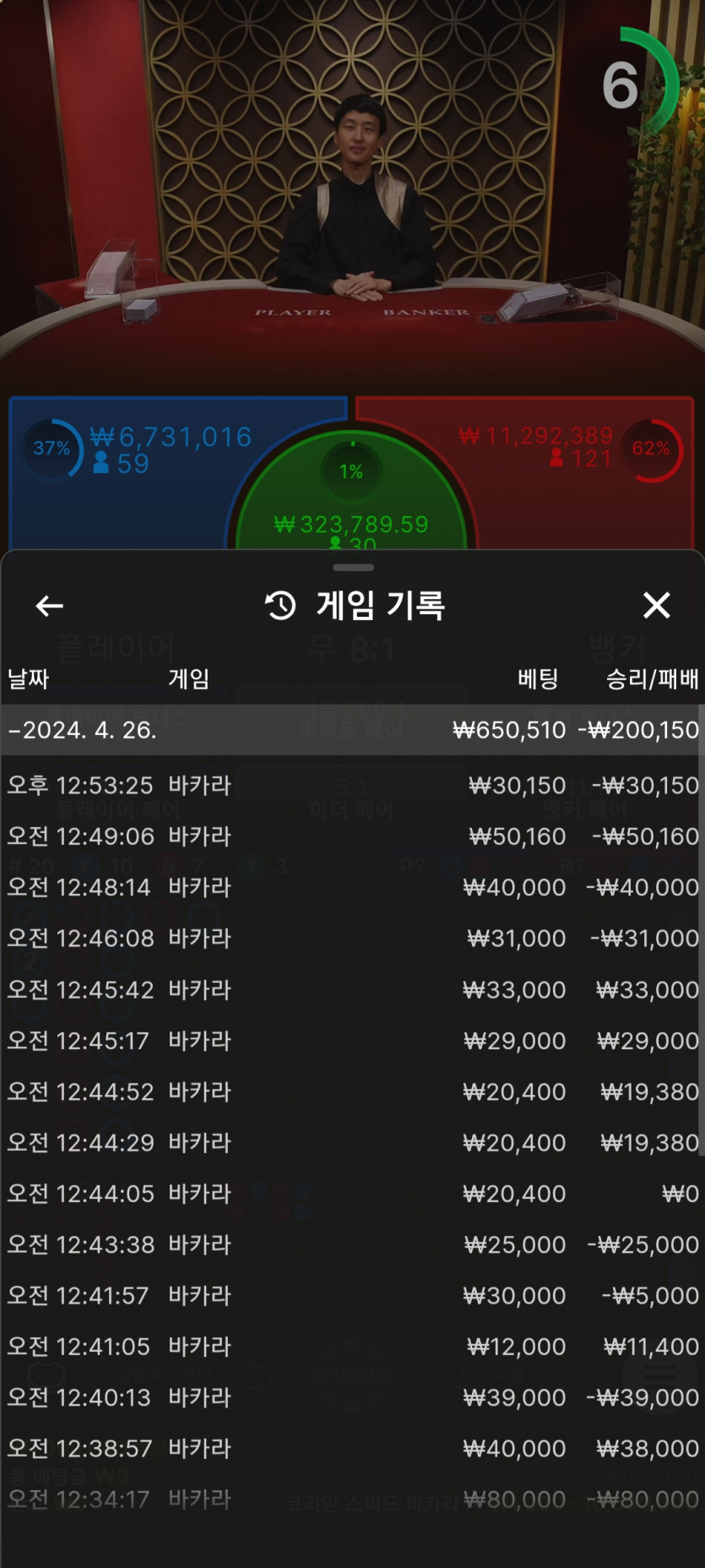The height and width of the screenshot is (1568, 705).
Task: Select the 오전 12:48:14 baccarat record
Action: [x=352, y=887]
